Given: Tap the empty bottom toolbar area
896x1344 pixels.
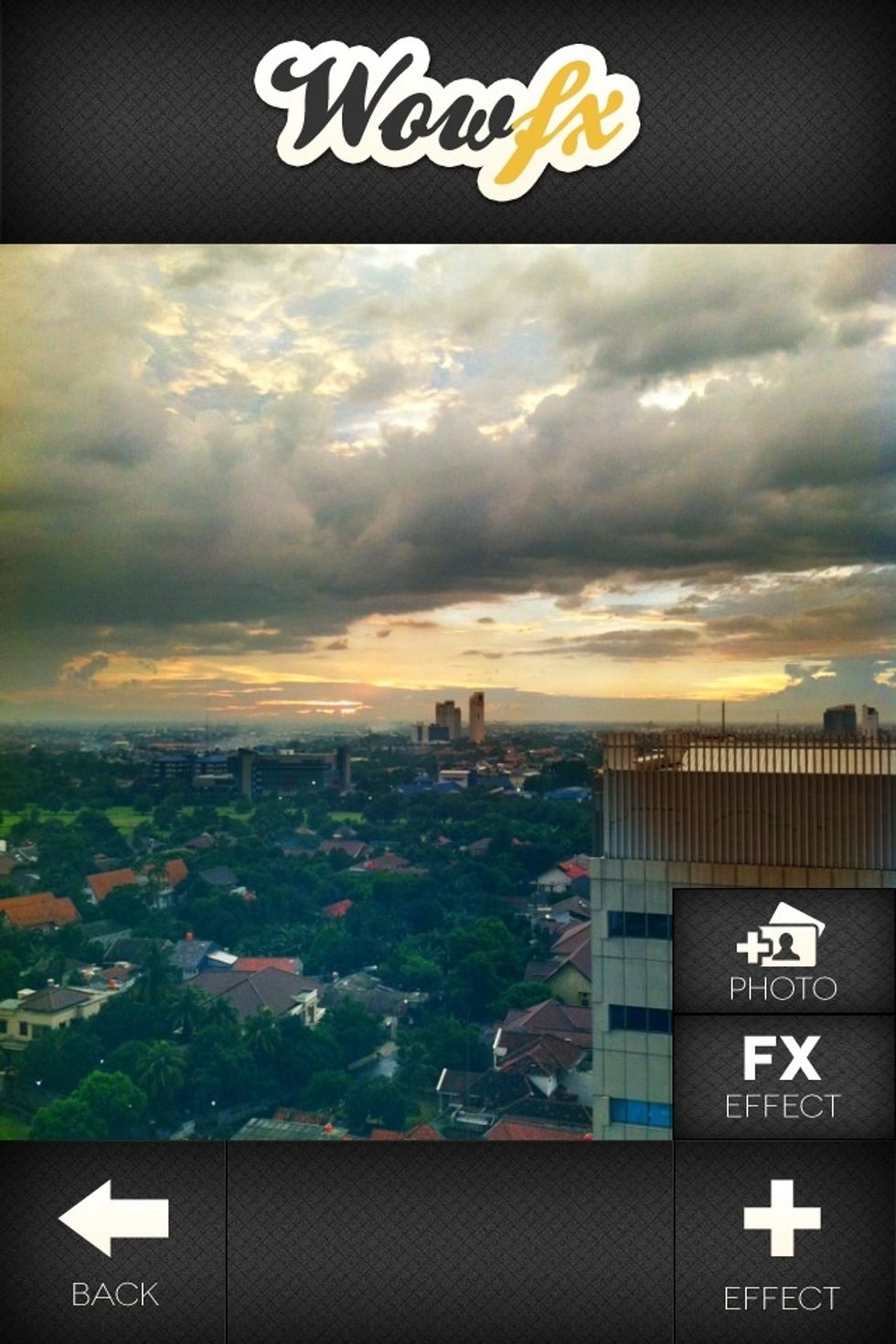Looking at the screenshot, I should tap(448, 1243).
